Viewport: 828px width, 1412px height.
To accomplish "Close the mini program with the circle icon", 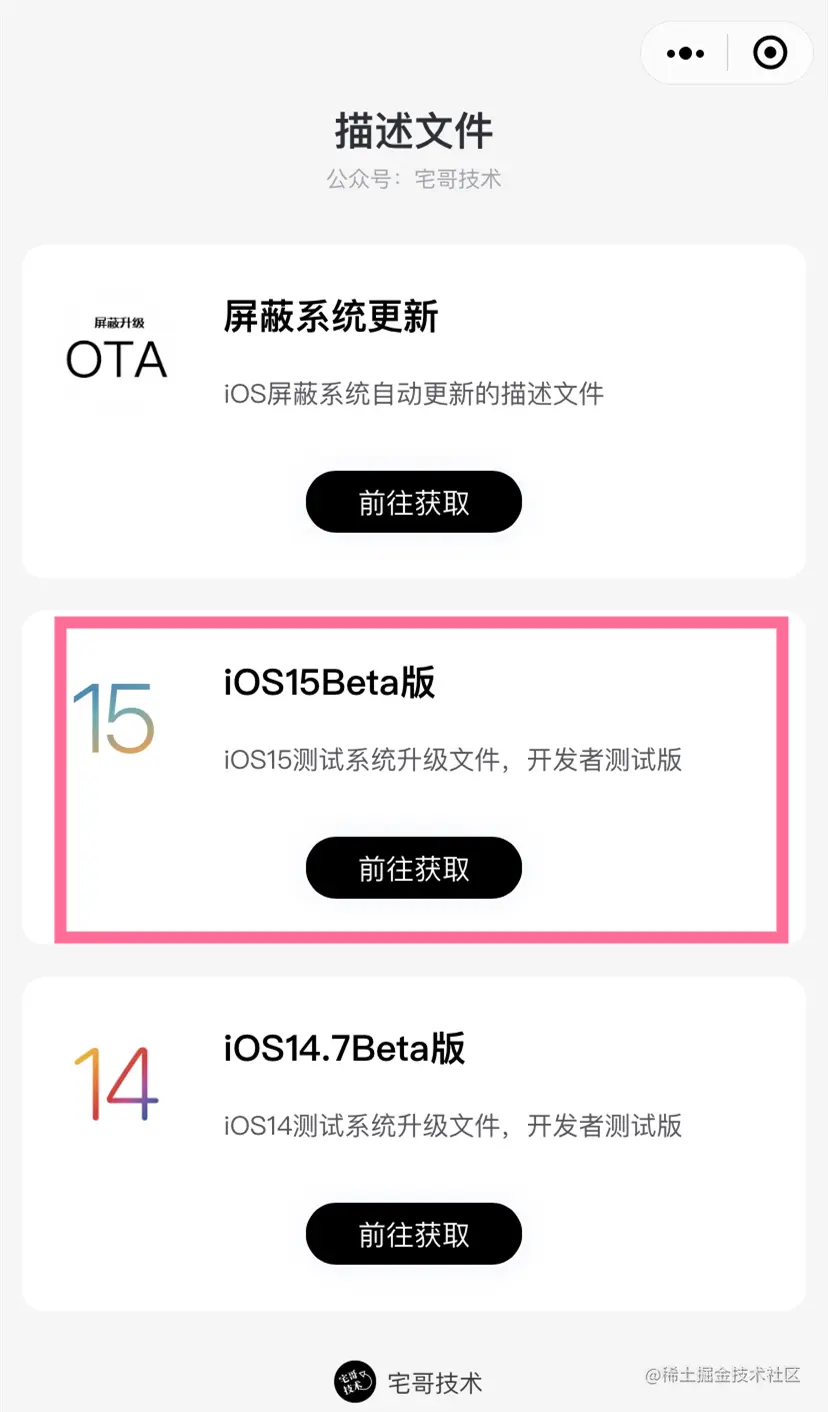I will click(770, 53).
